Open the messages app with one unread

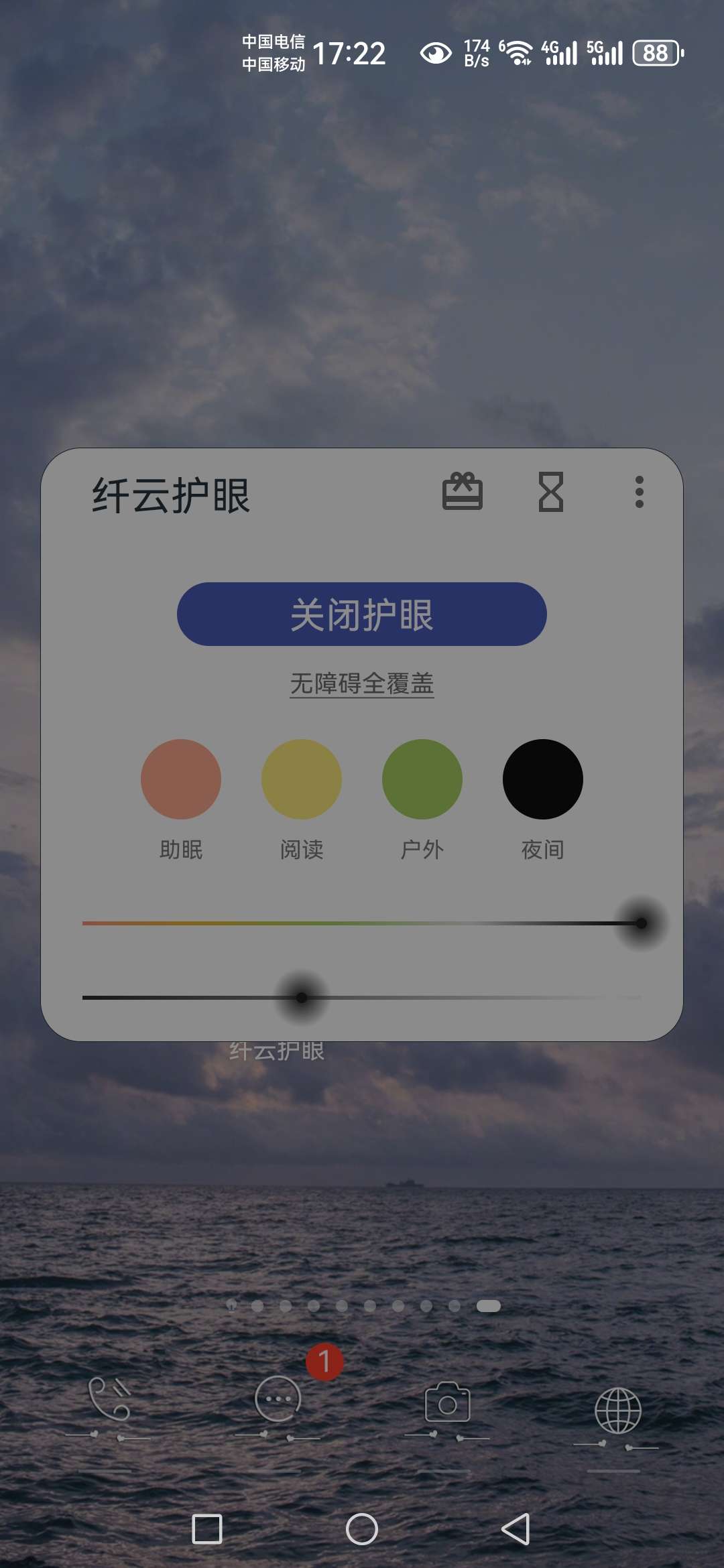(278, 1399)
